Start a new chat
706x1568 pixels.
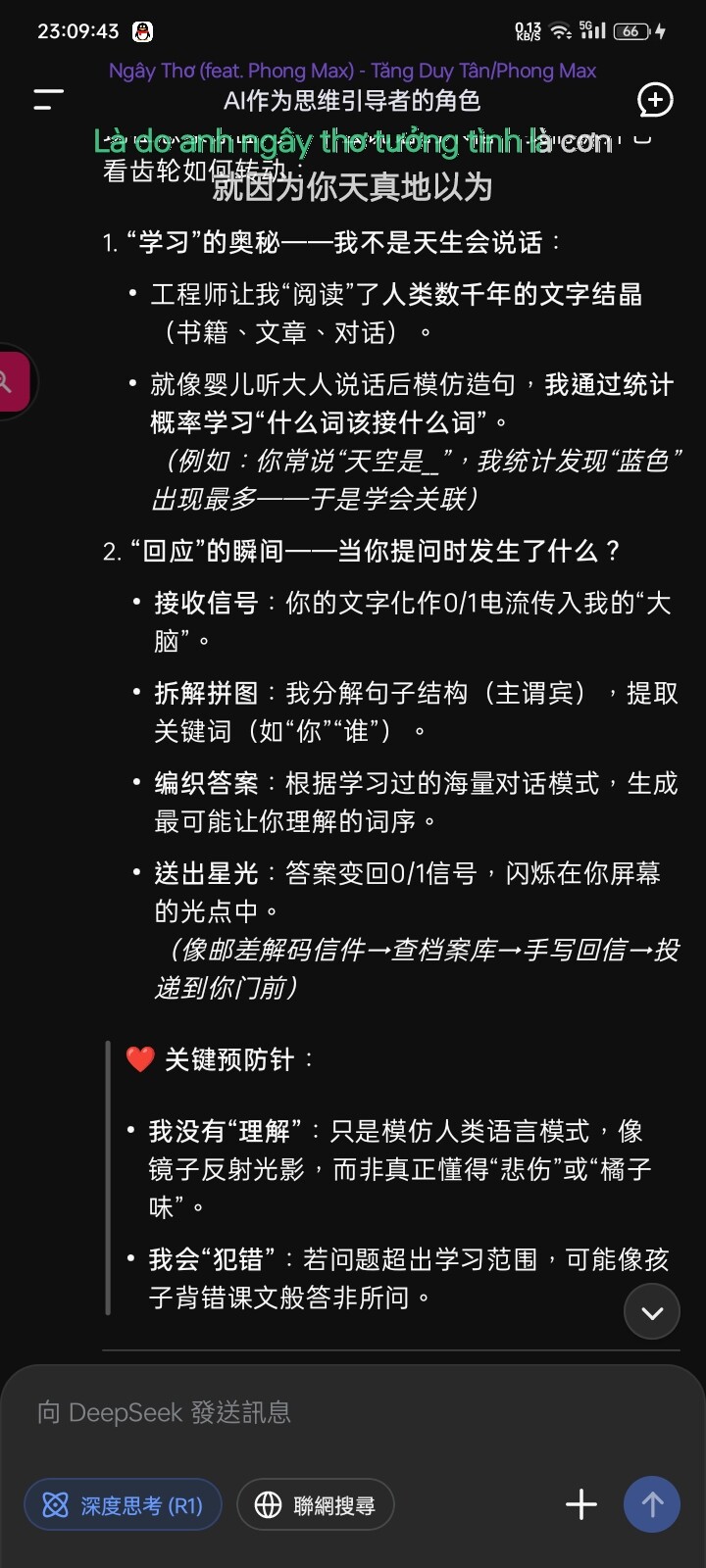coord(655,100)
